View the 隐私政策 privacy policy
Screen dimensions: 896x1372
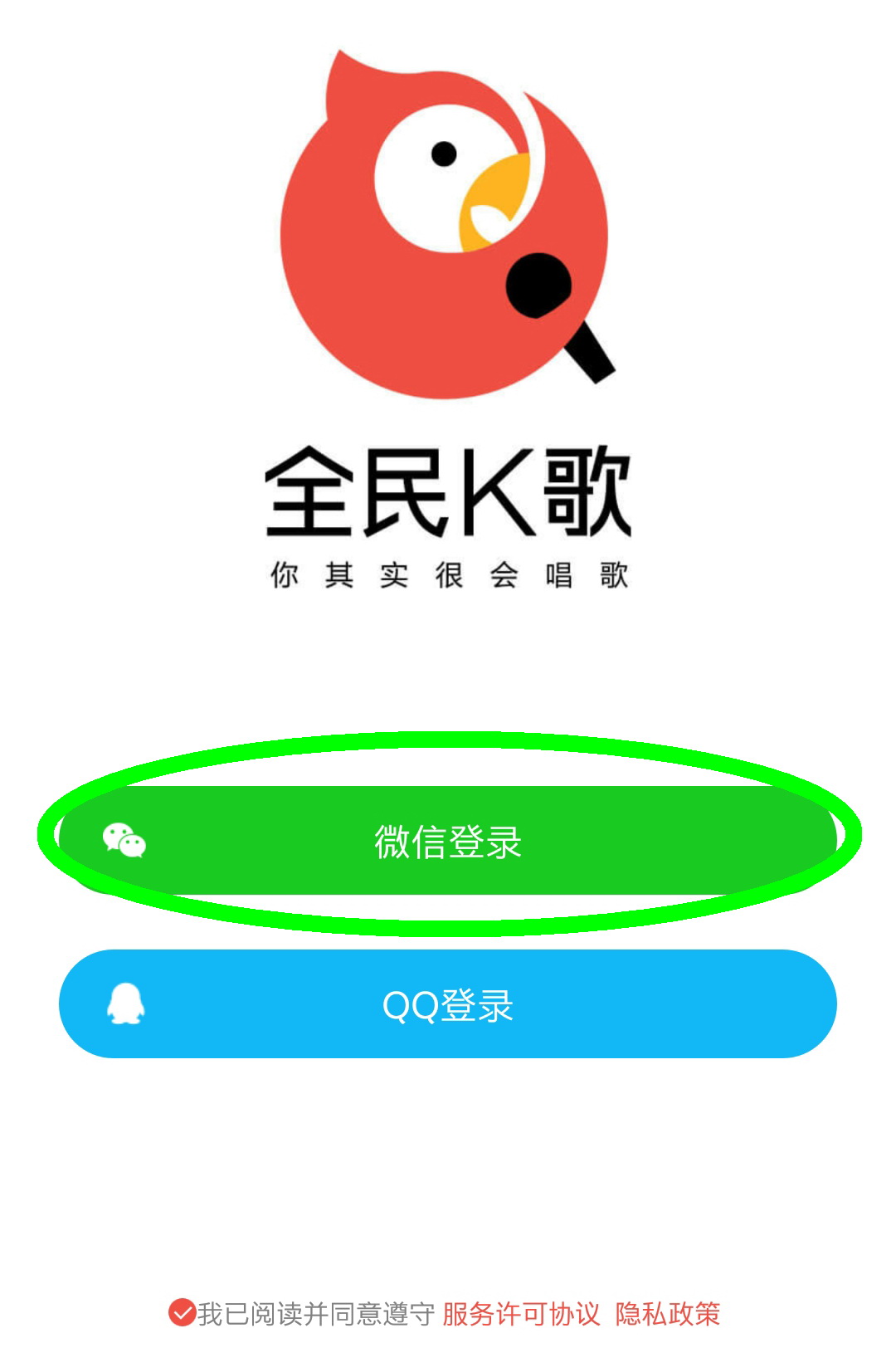(x=667, y=1314)
